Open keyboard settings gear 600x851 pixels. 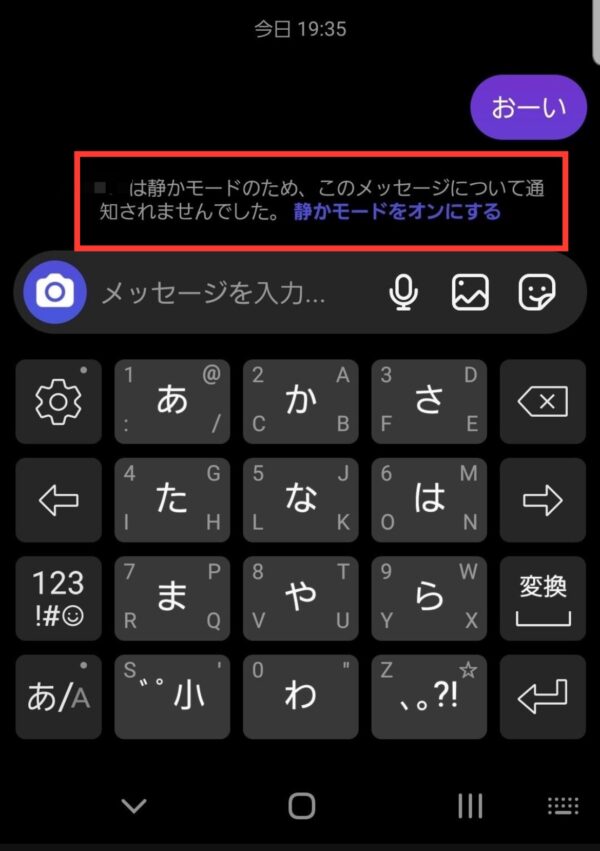[x=58, y=402]
